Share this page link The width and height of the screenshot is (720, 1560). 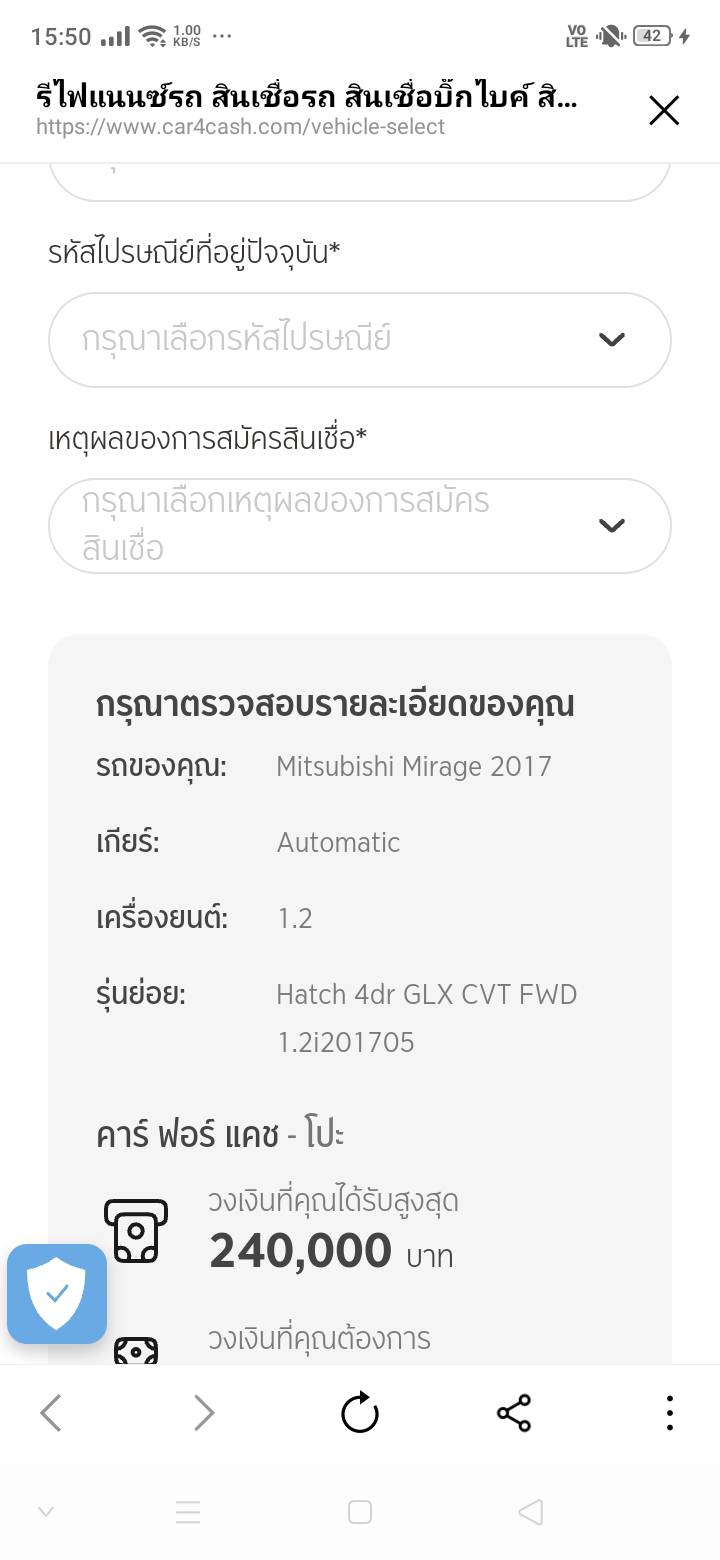514,1413
